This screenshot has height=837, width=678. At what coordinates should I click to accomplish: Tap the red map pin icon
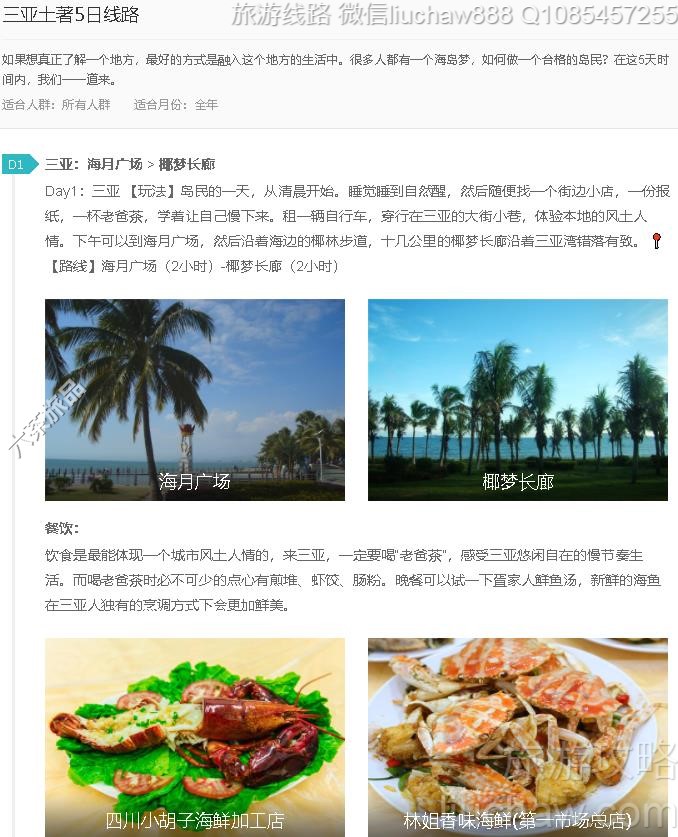coord(656,241)
